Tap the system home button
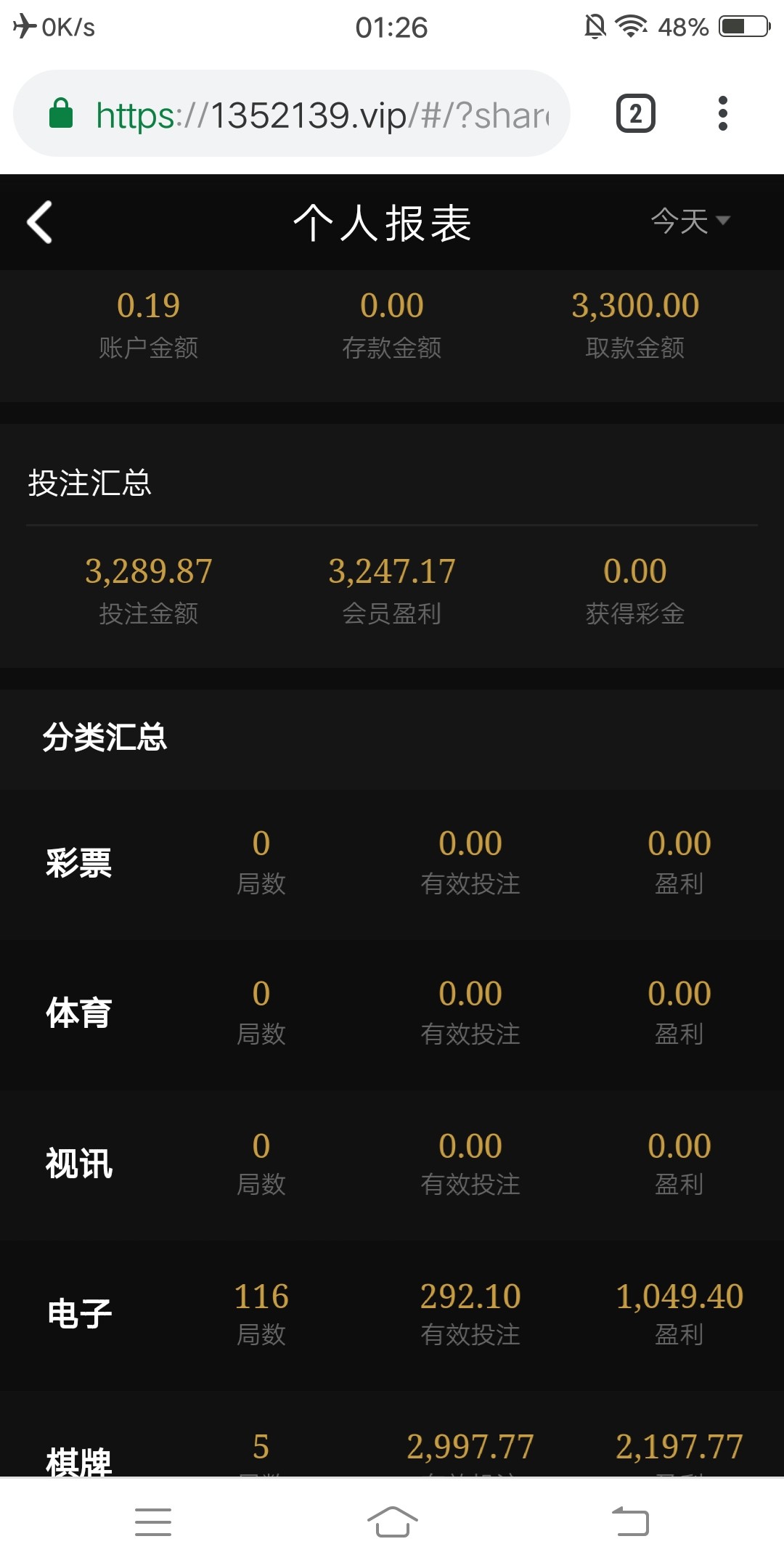Image resolution: width=784 pixels, height=1568 pixels. pos(392,1522)
